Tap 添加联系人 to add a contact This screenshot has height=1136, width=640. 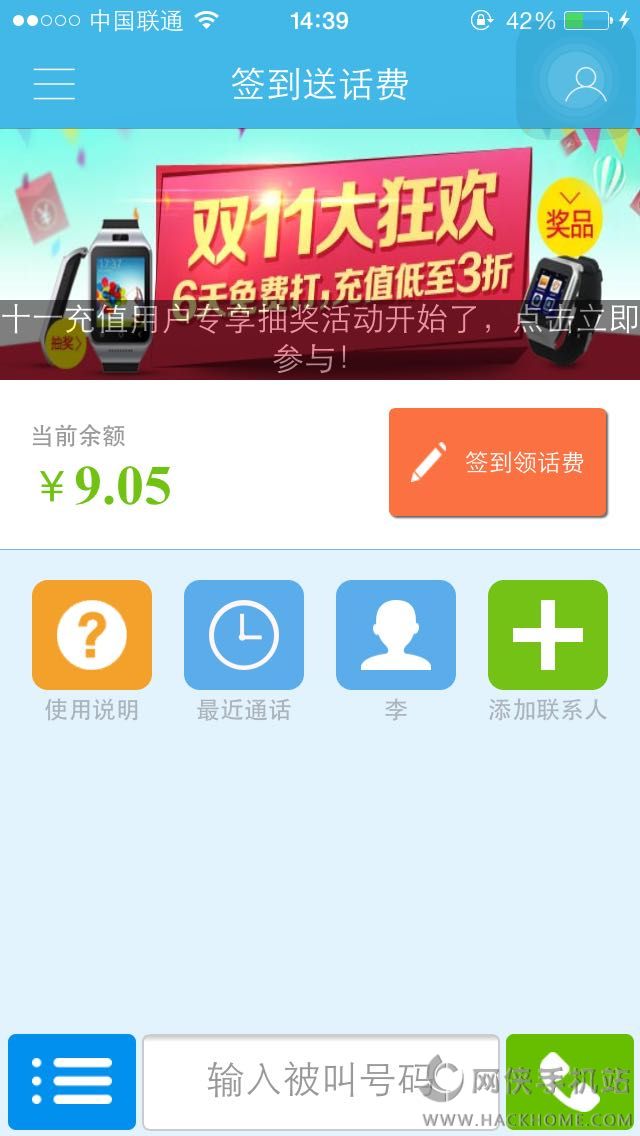(548, 636)
